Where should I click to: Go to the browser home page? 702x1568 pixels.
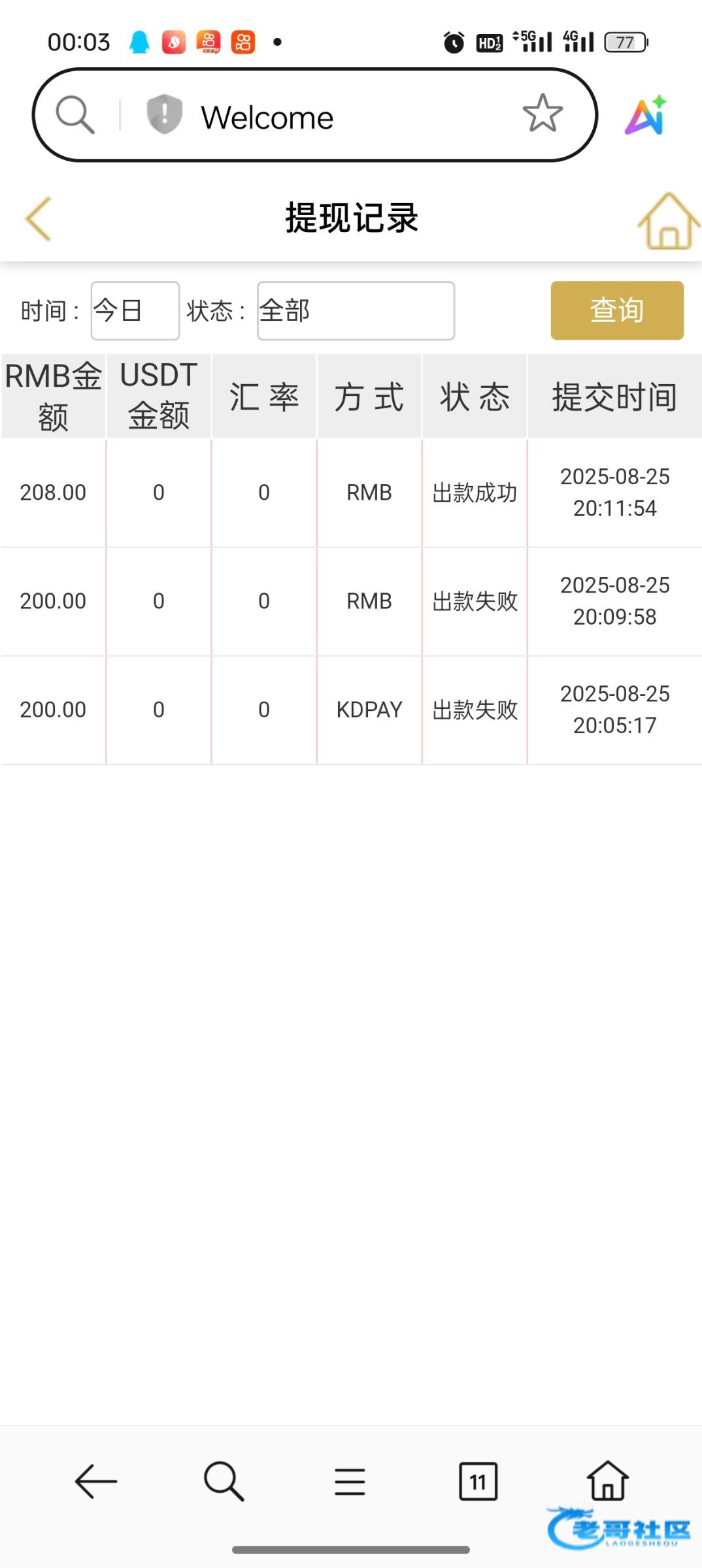tap(608, 1480)
